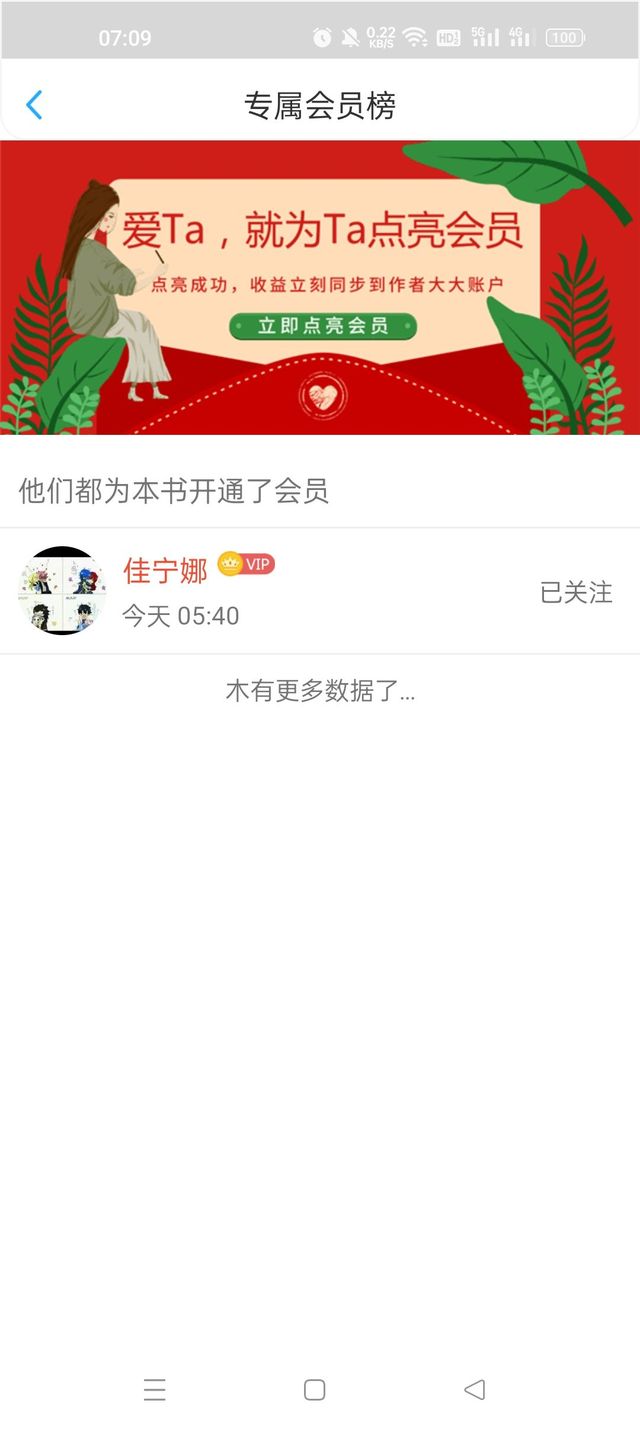The height and width of the screenshot is (1429, 640).
Task: Tap the system back button in navigation bar
Action: click(x=475, y=1389)
